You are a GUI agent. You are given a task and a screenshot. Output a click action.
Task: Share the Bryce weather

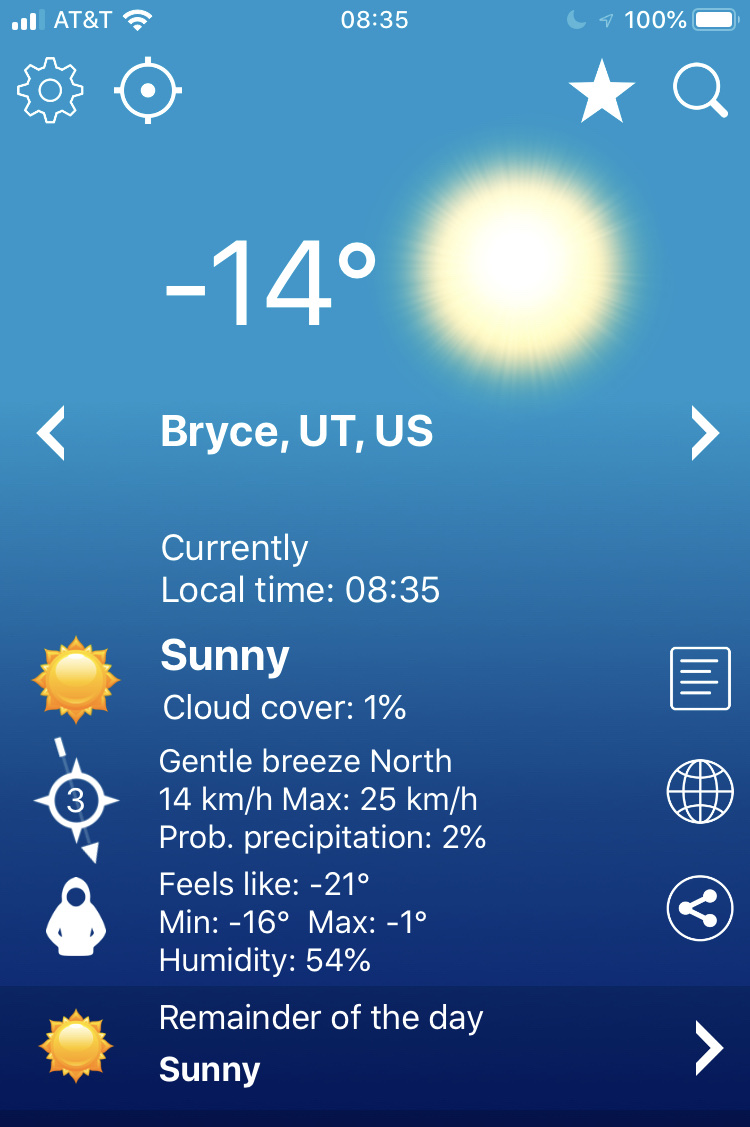click(x=700, y=908)
